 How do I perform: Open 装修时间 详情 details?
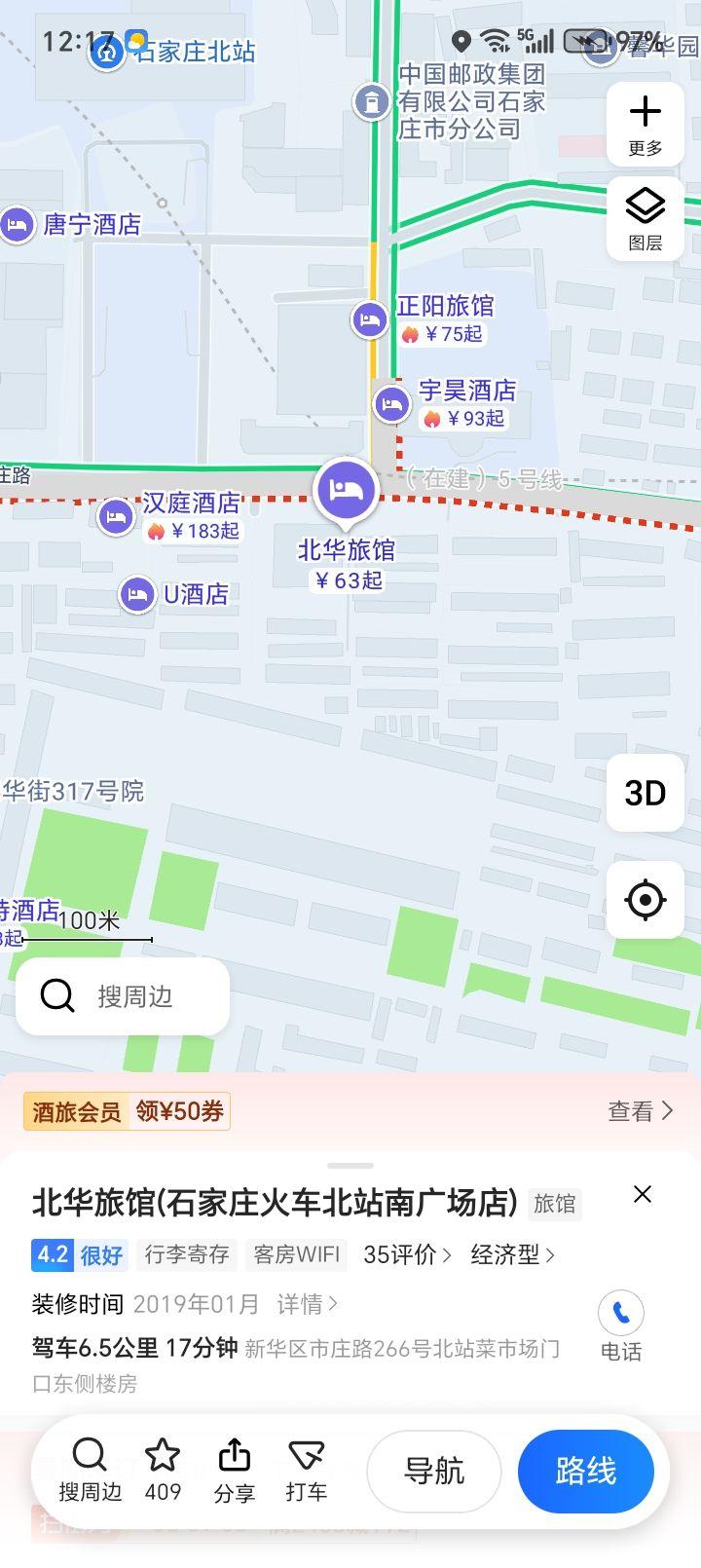click(308, 1303)
